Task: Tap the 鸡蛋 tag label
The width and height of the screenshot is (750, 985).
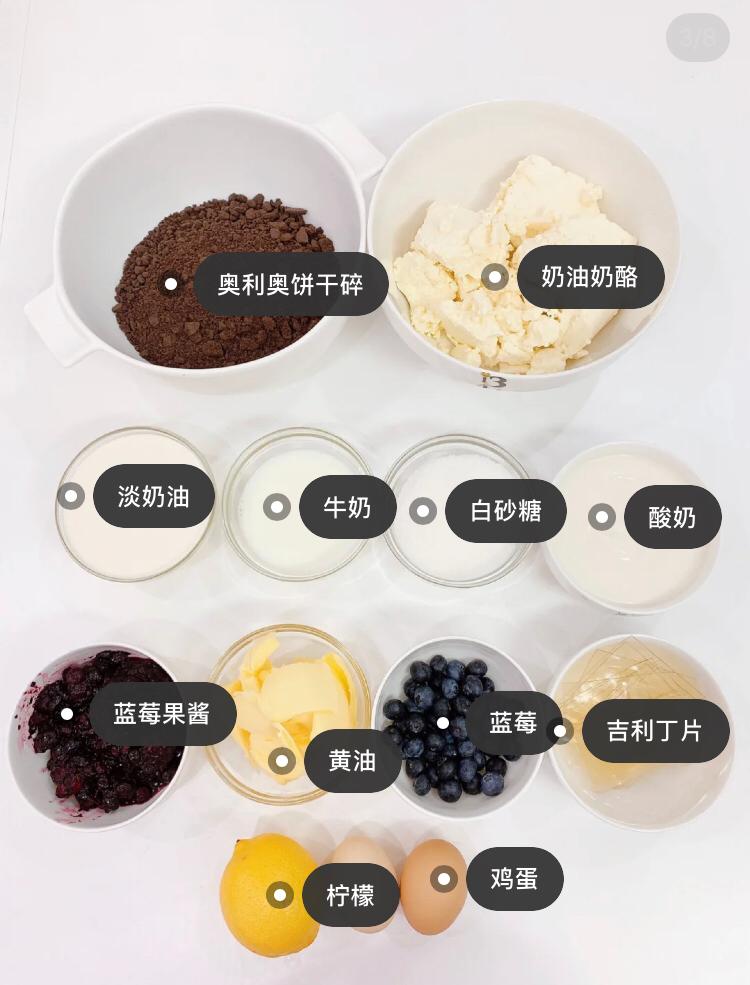Action: [514, 879]
